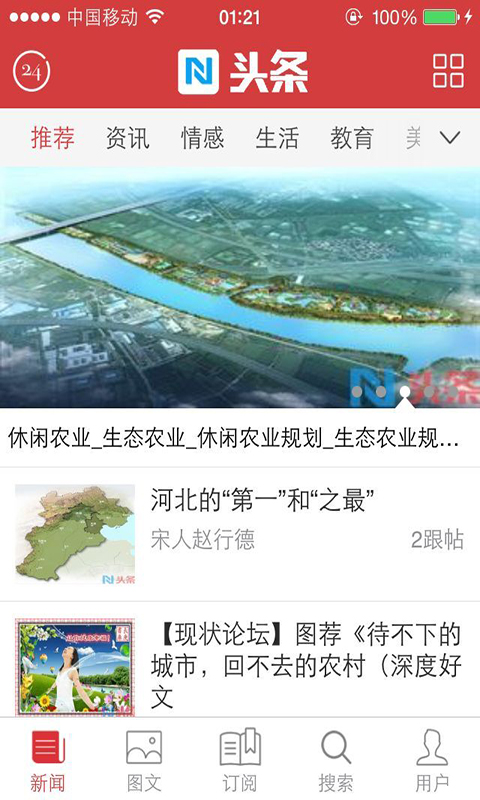This screenshot has width=480, height=800.
Task: Open the 24-hour news icon
Action: pos(32,72)
